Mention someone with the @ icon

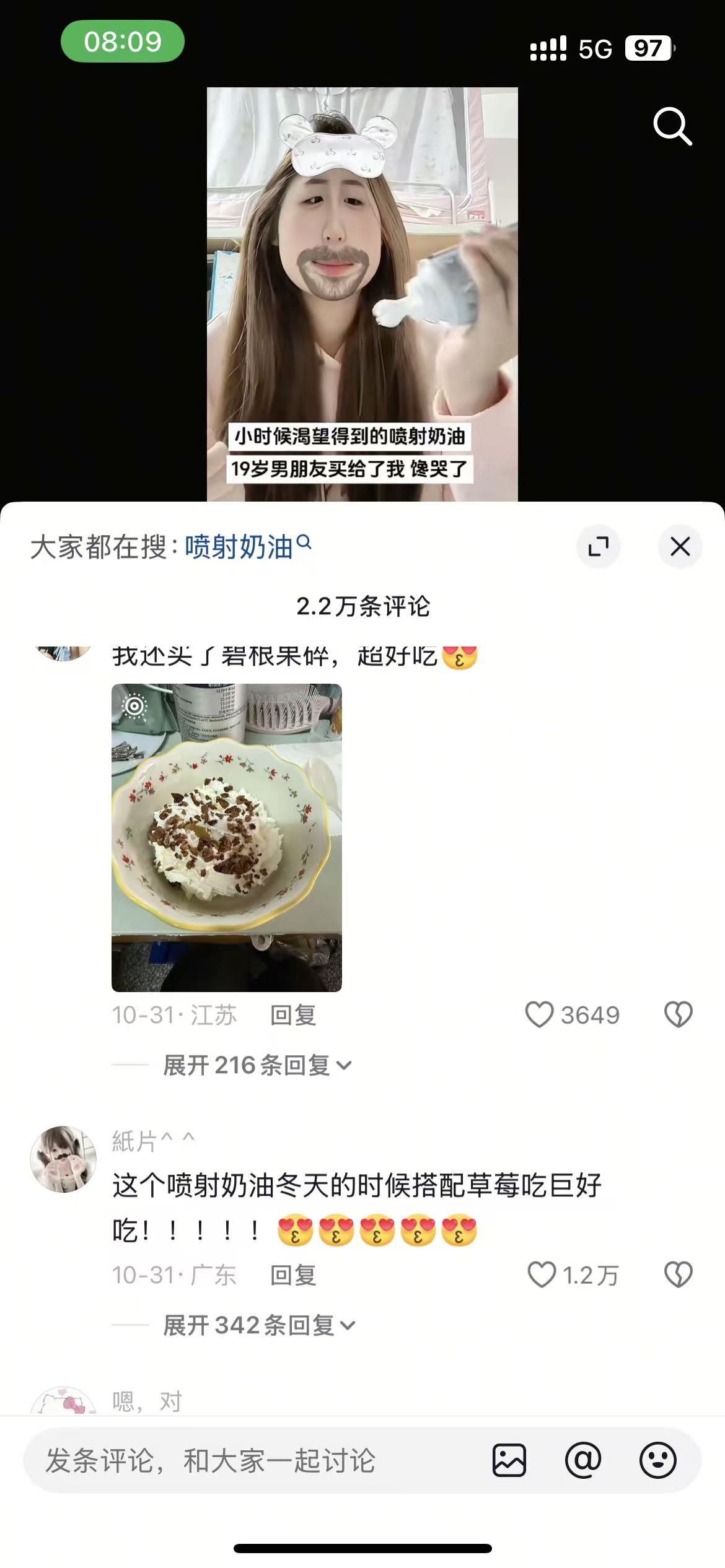[583, 1460]
